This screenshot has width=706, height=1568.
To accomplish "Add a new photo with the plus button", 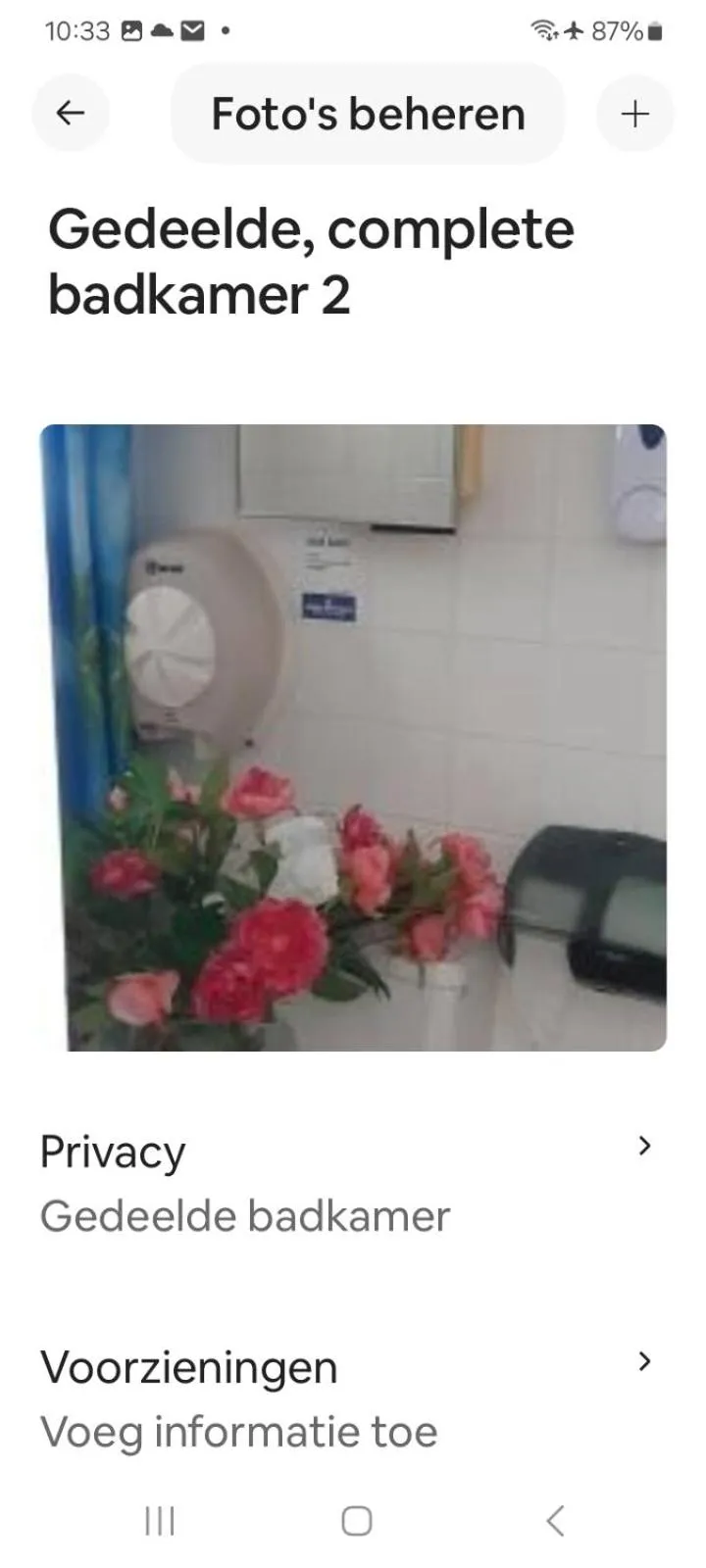I will (x=635, y=114).
